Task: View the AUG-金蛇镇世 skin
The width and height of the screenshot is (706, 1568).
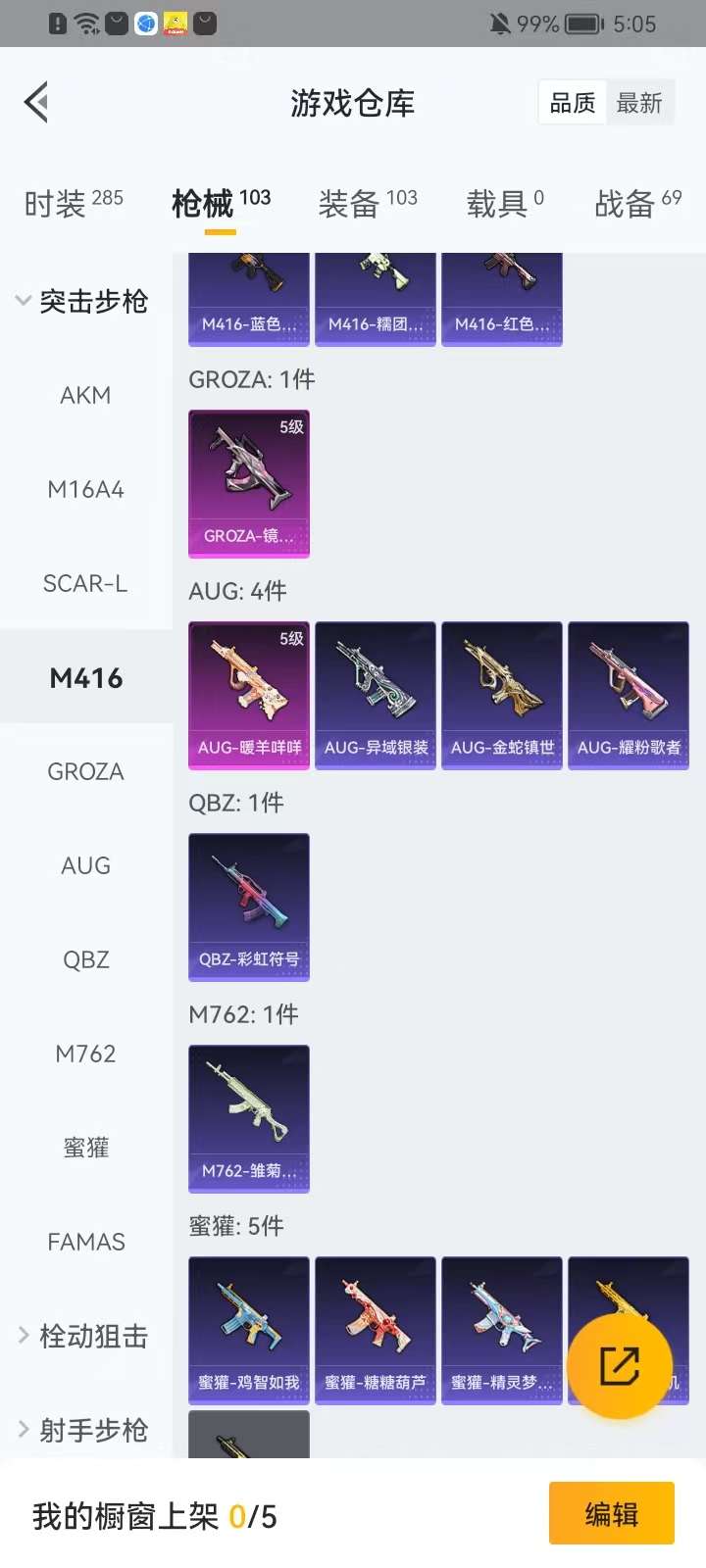Action: tap(502, 695)
